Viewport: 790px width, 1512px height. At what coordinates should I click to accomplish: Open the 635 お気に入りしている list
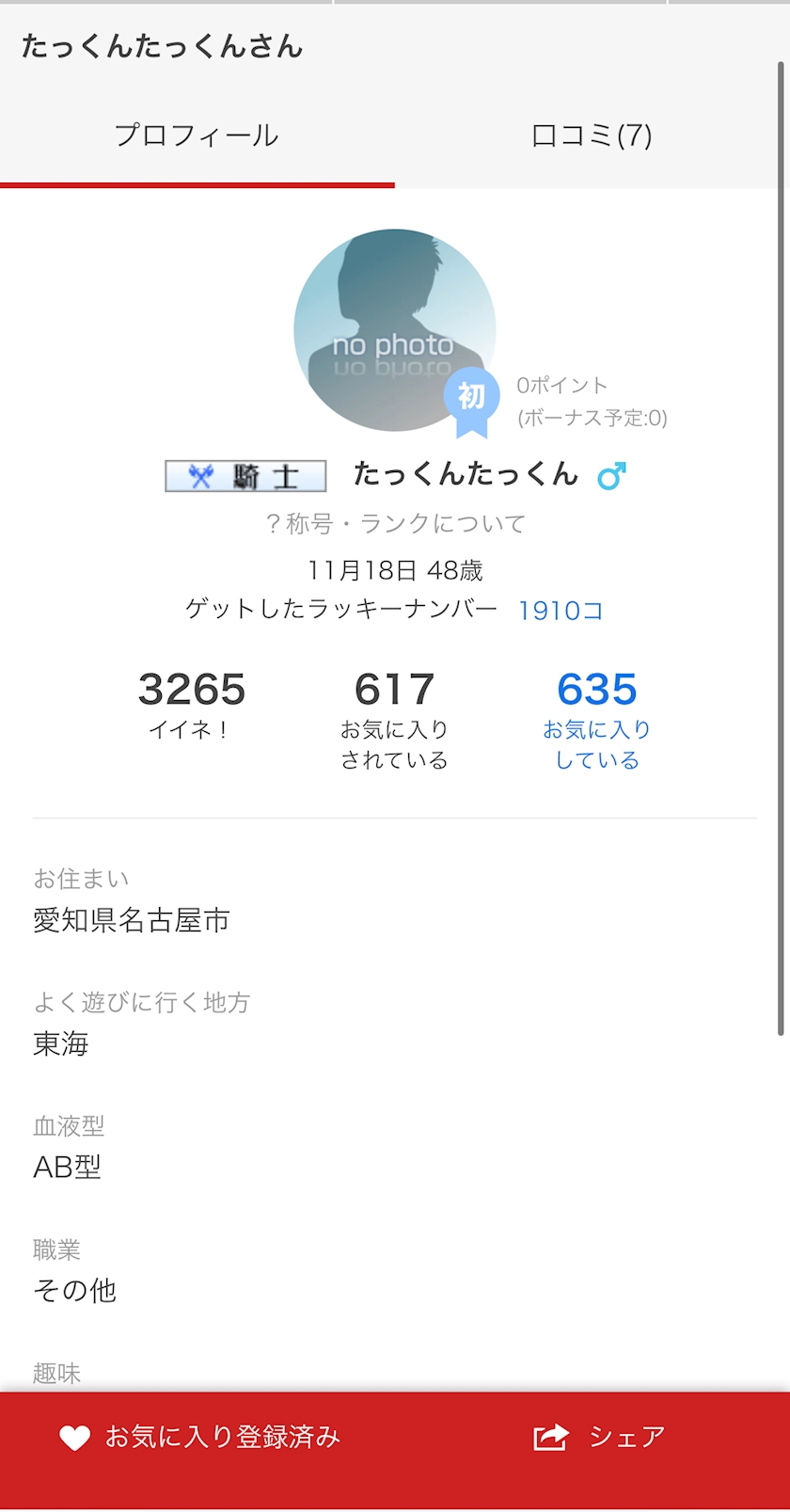tap(597, 720)
